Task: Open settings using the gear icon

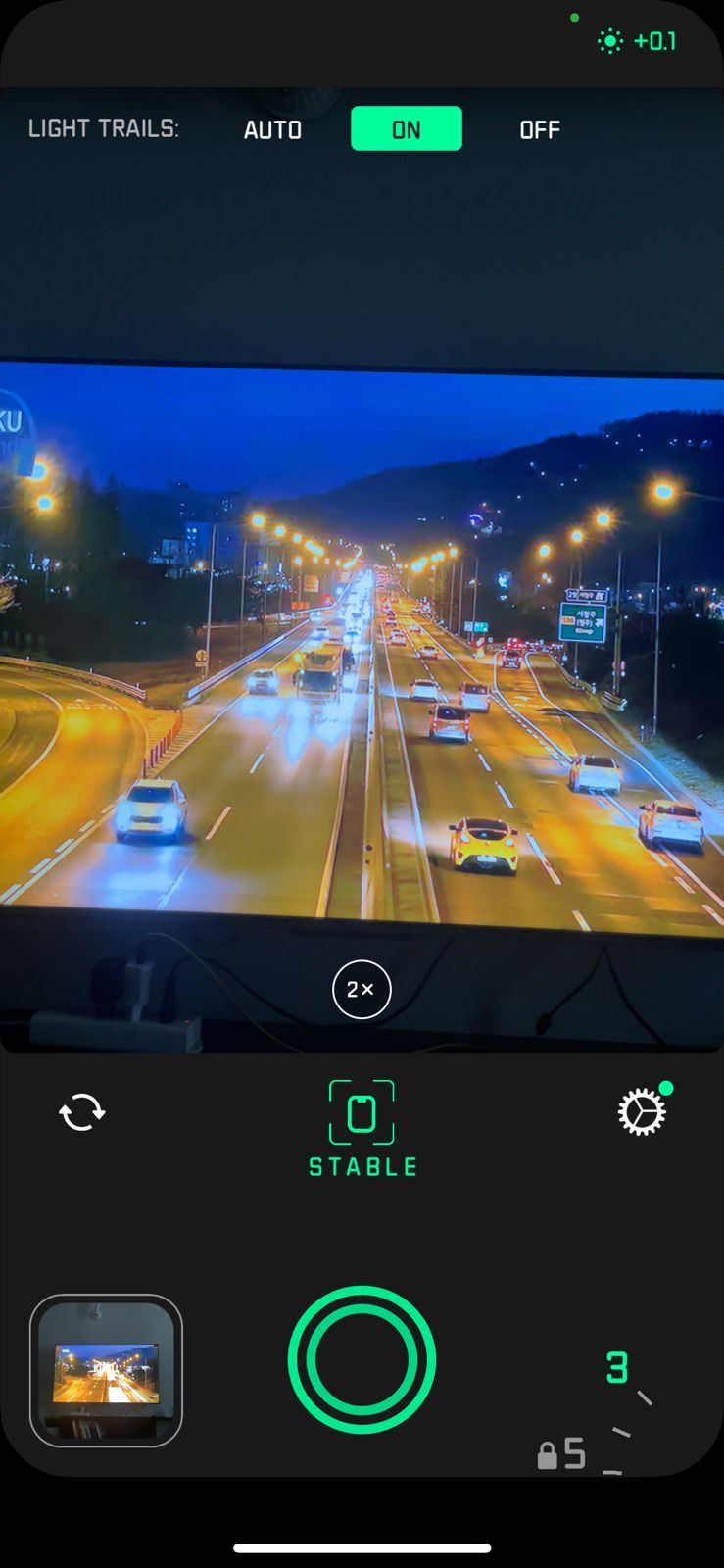Action: pos(642,1113)
